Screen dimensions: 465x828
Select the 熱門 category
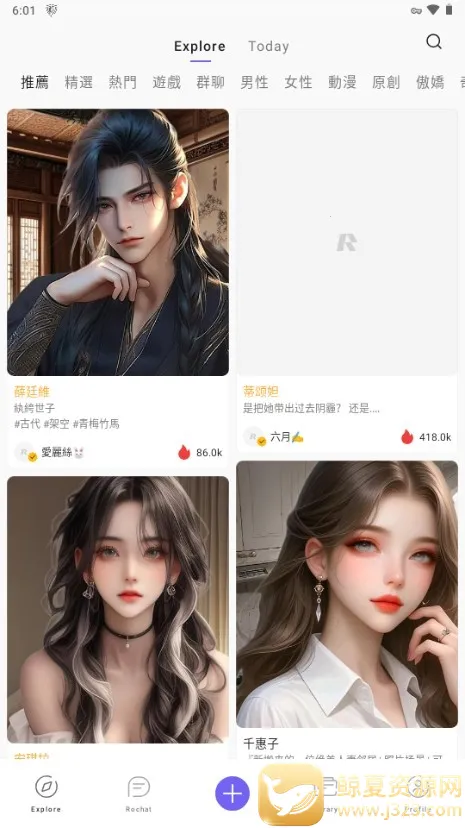point(122,82)
